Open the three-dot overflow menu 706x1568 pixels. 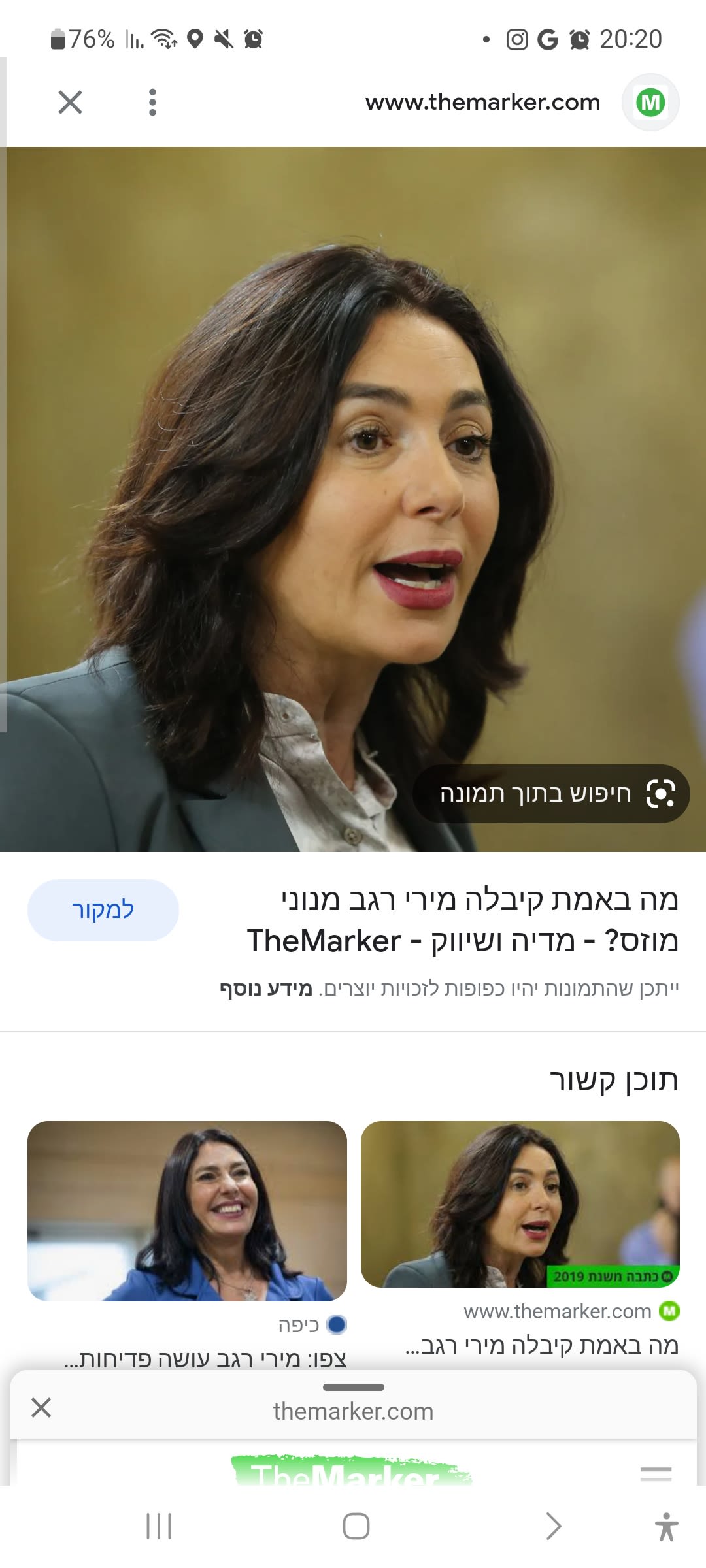coord(152,102)
